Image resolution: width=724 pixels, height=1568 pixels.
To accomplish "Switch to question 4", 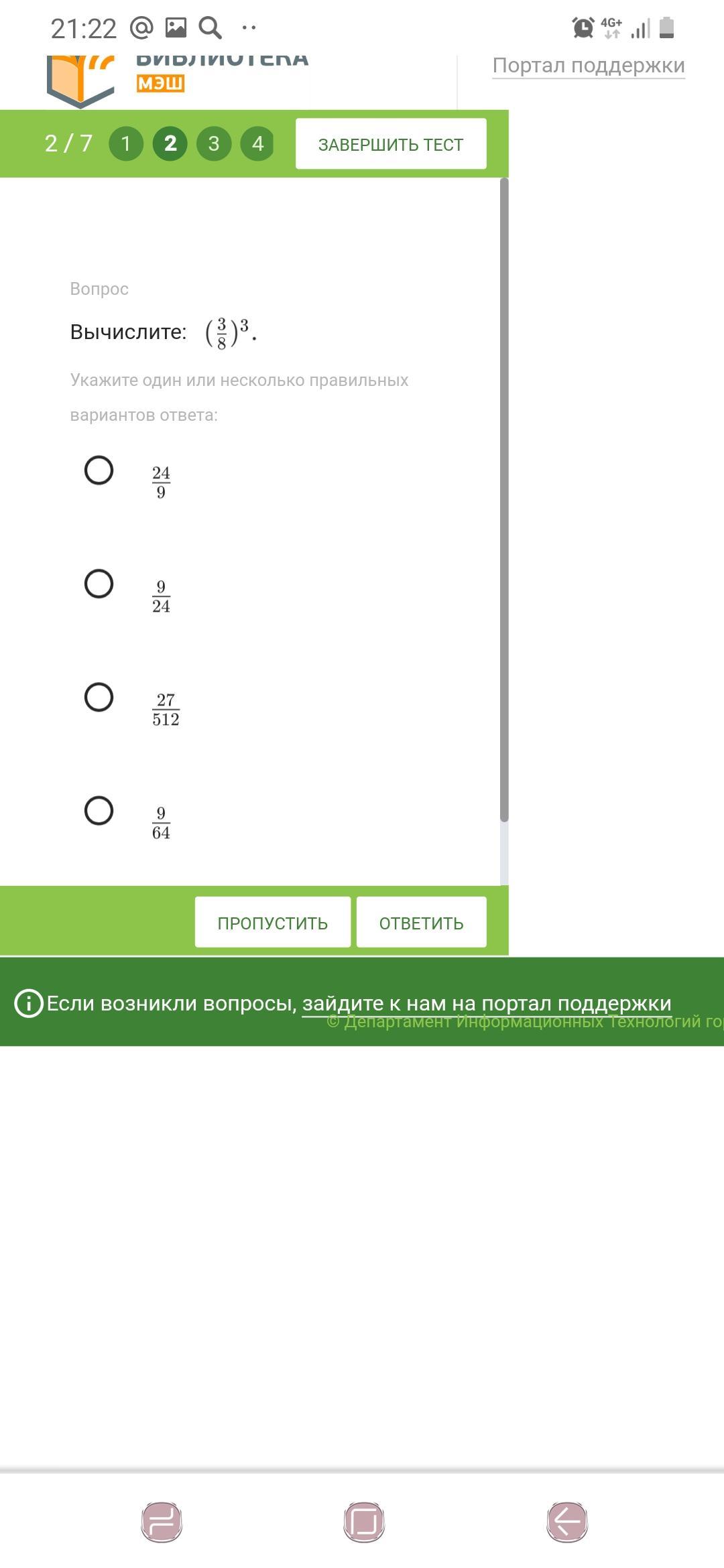I will click(x=257, y=143).
